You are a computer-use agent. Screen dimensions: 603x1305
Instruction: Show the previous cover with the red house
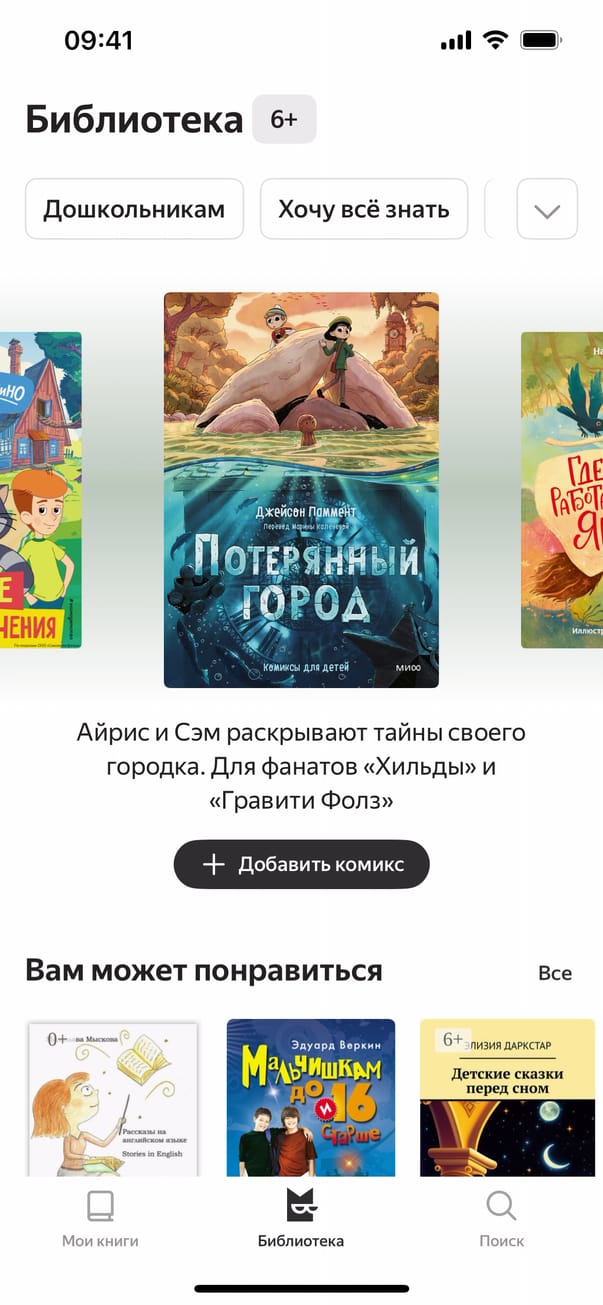click(x=40, y=490)
